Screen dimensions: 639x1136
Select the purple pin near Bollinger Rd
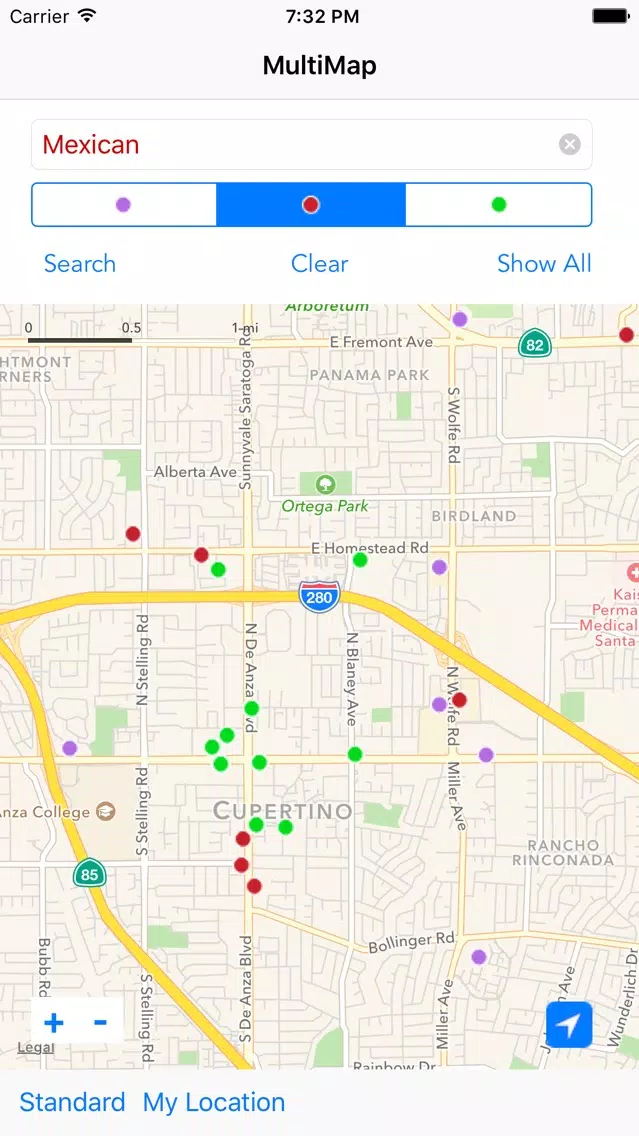[x=479, y=957]
